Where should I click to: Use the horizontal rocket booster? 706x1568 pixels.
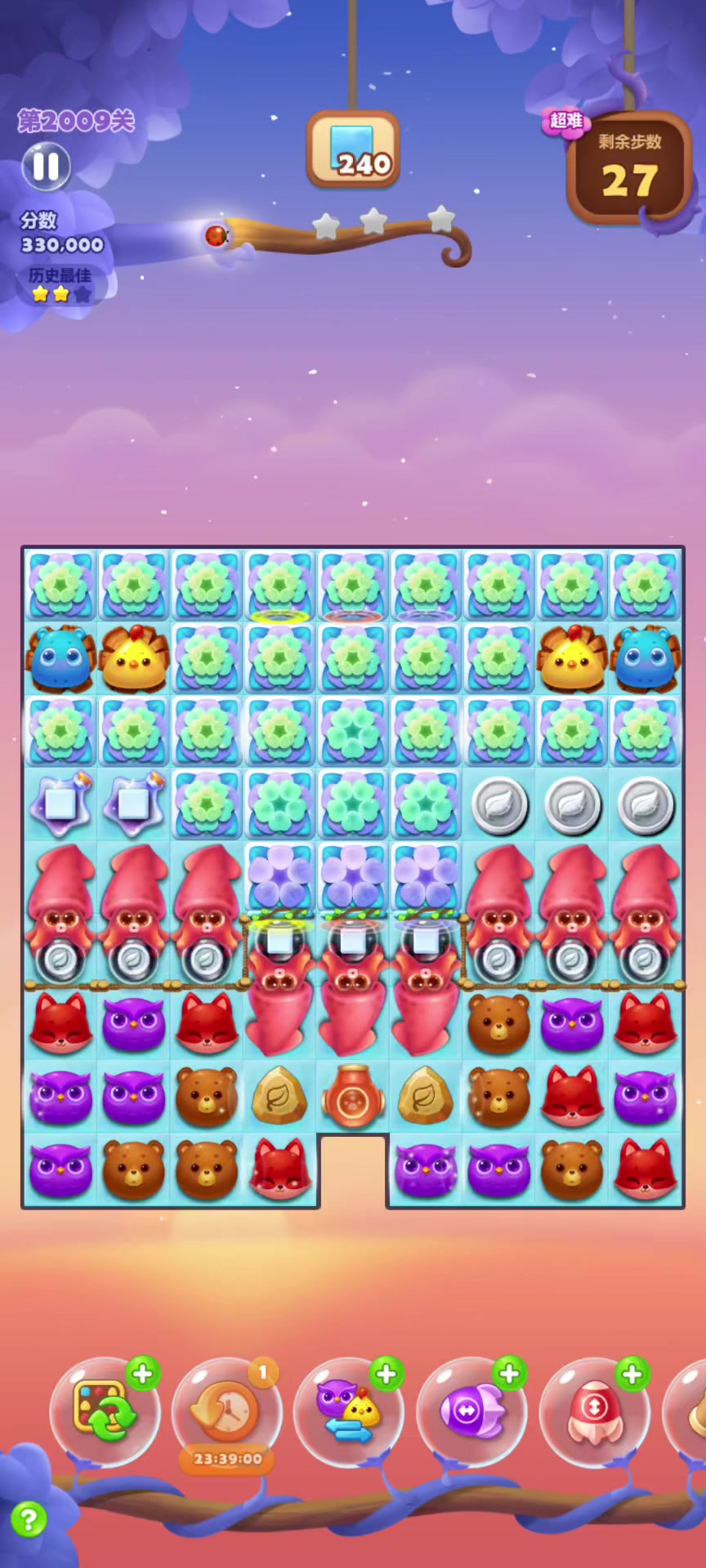471,1411
